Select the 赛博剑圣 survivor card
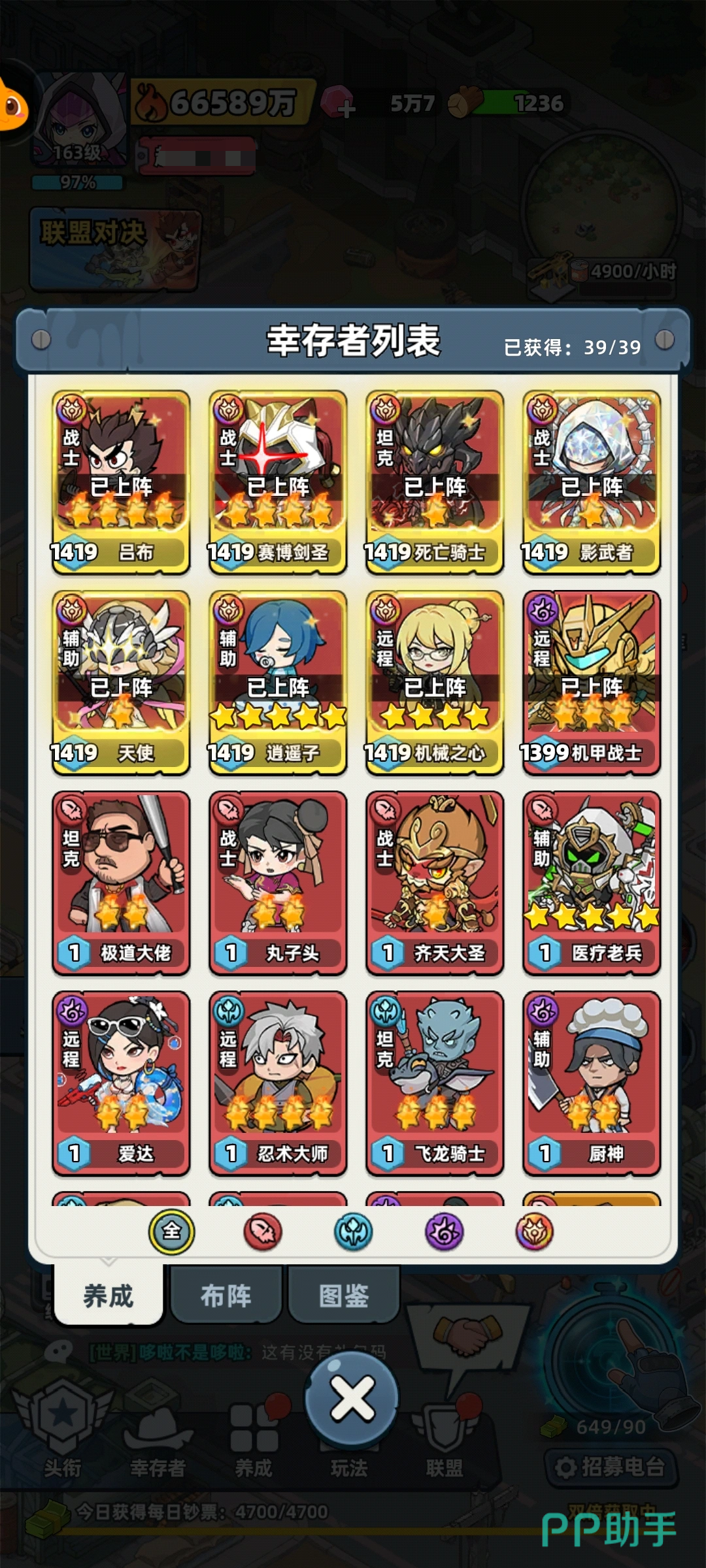 [x=278, y=482]
